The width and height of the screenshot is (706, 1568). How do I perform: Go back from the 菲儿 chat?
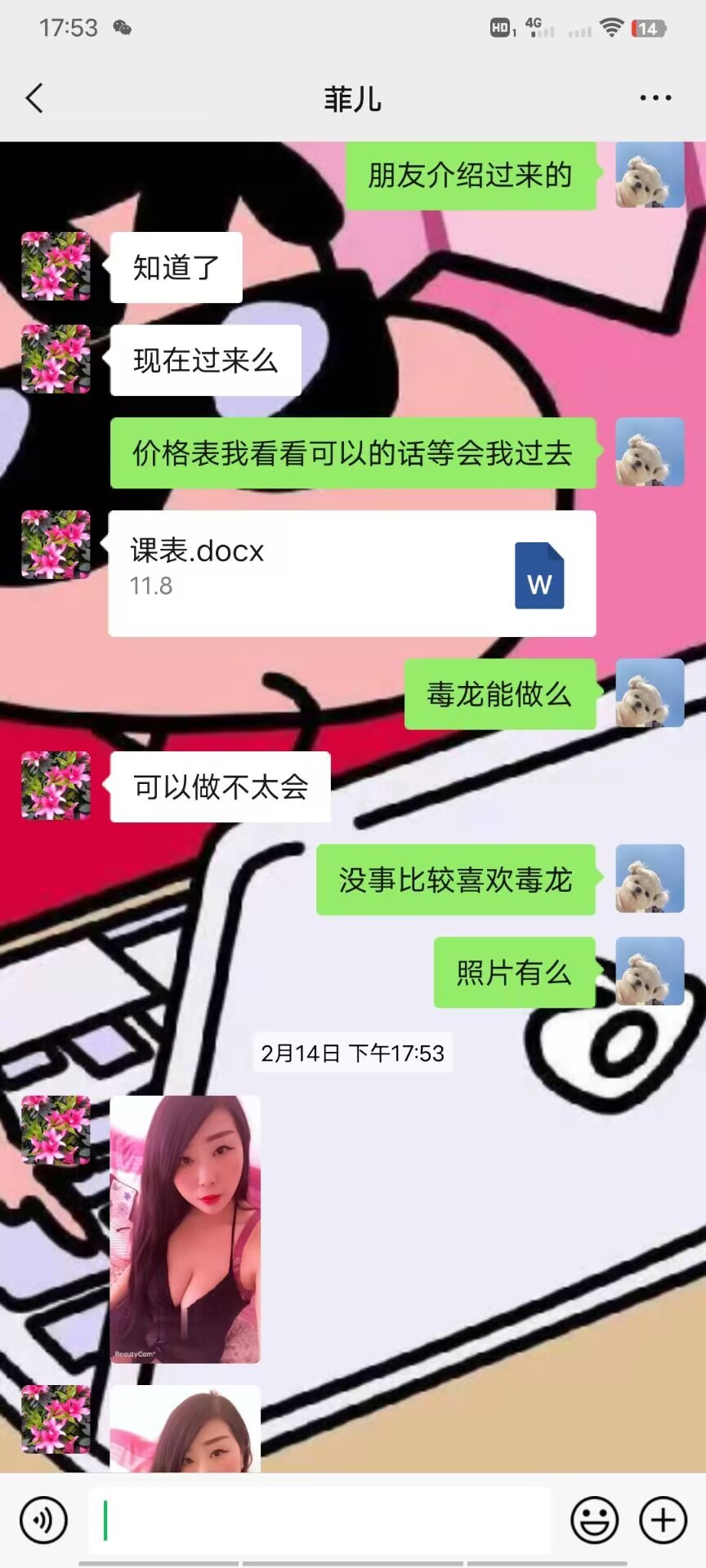tap(34, 98)
